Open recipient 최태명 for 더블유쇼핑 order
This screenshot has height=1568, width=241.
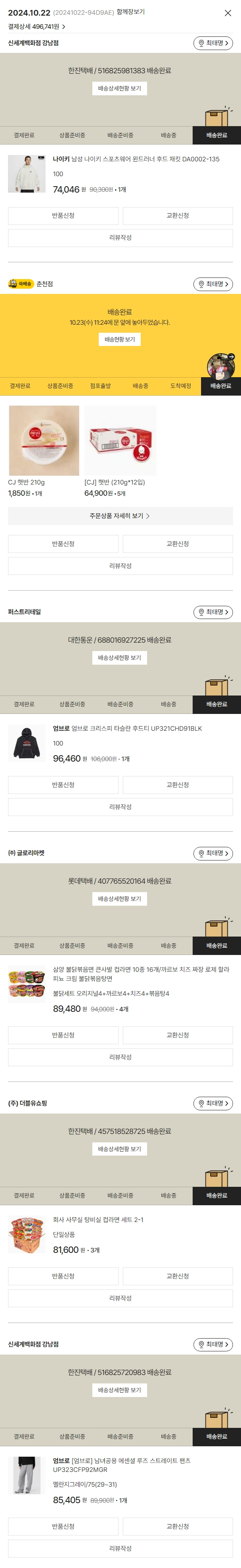pos(213,1103)
